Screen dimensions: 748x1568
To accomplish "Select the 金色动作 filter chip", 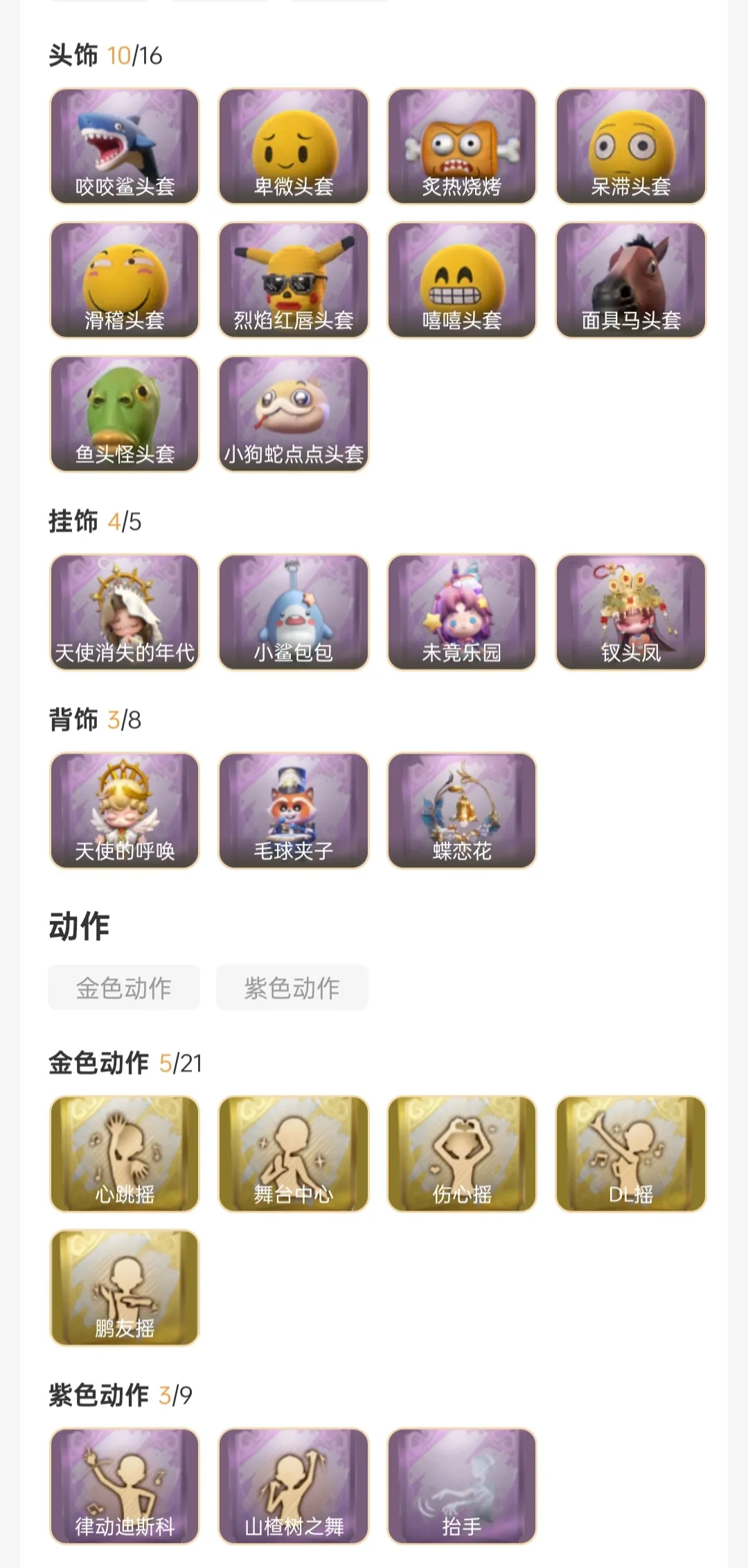I will pos(123,987).
